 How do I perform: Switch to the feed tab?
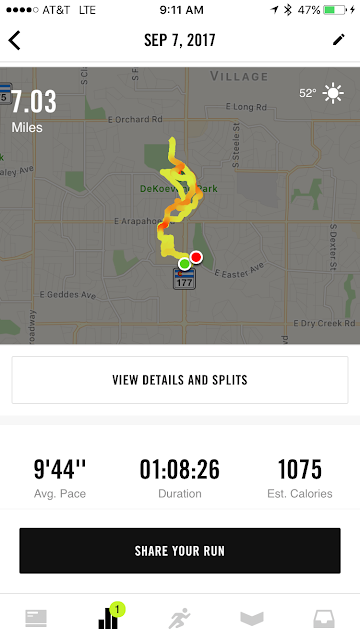click(x=36, y=618)
